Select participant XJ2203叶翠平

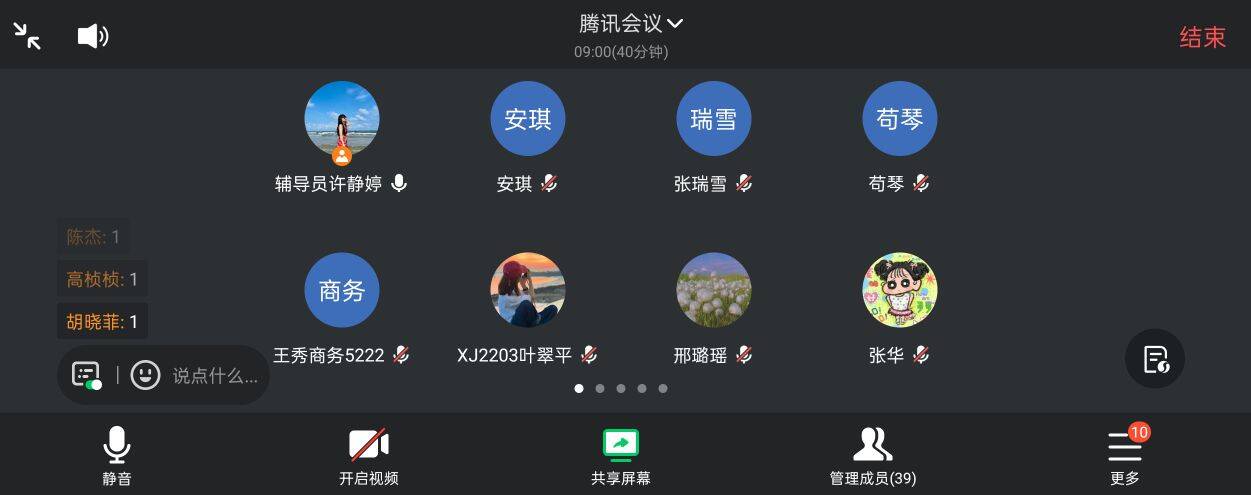tap(527, 290)
